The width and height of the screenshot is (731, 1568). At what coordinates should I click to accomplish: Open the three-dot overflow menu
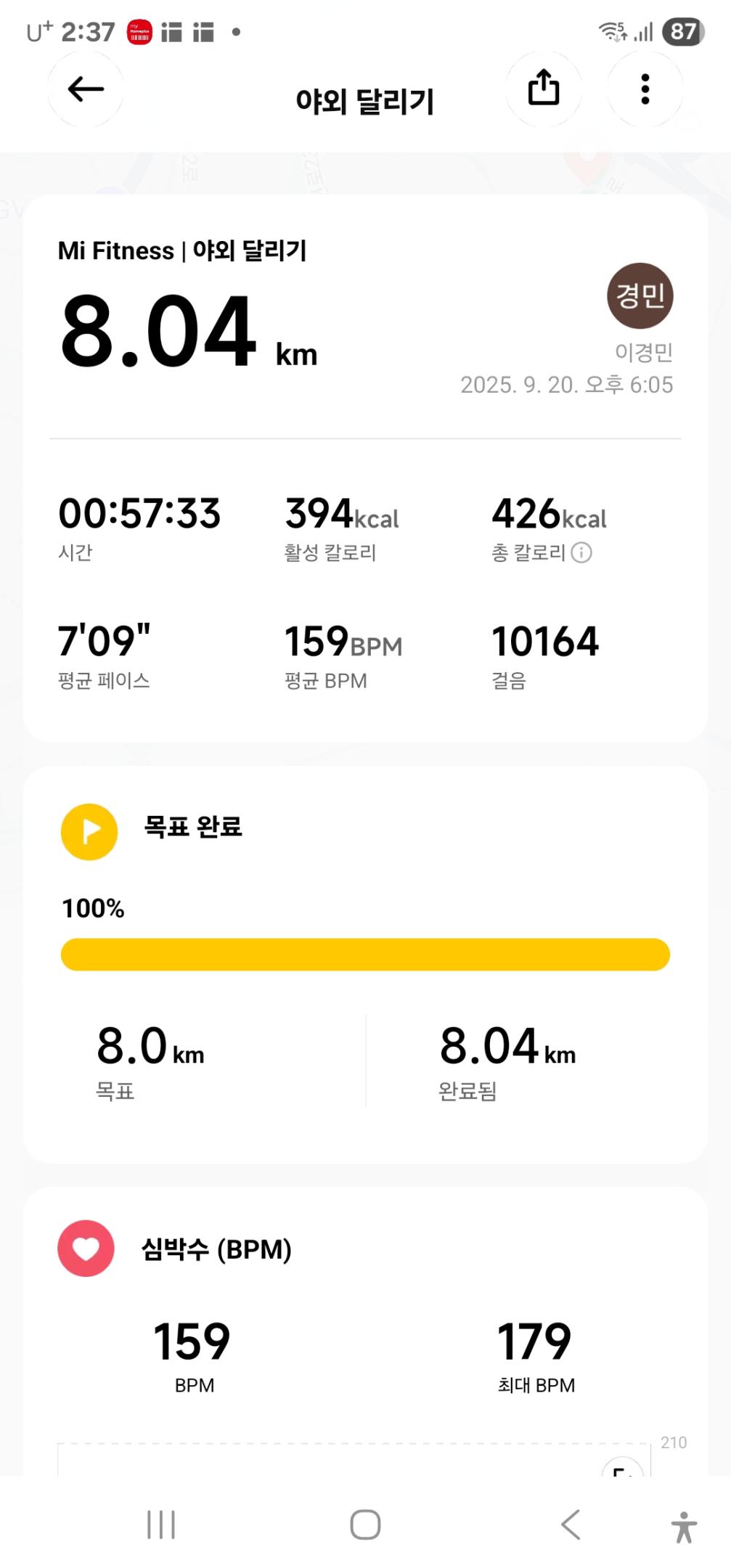tap(645, 89)
